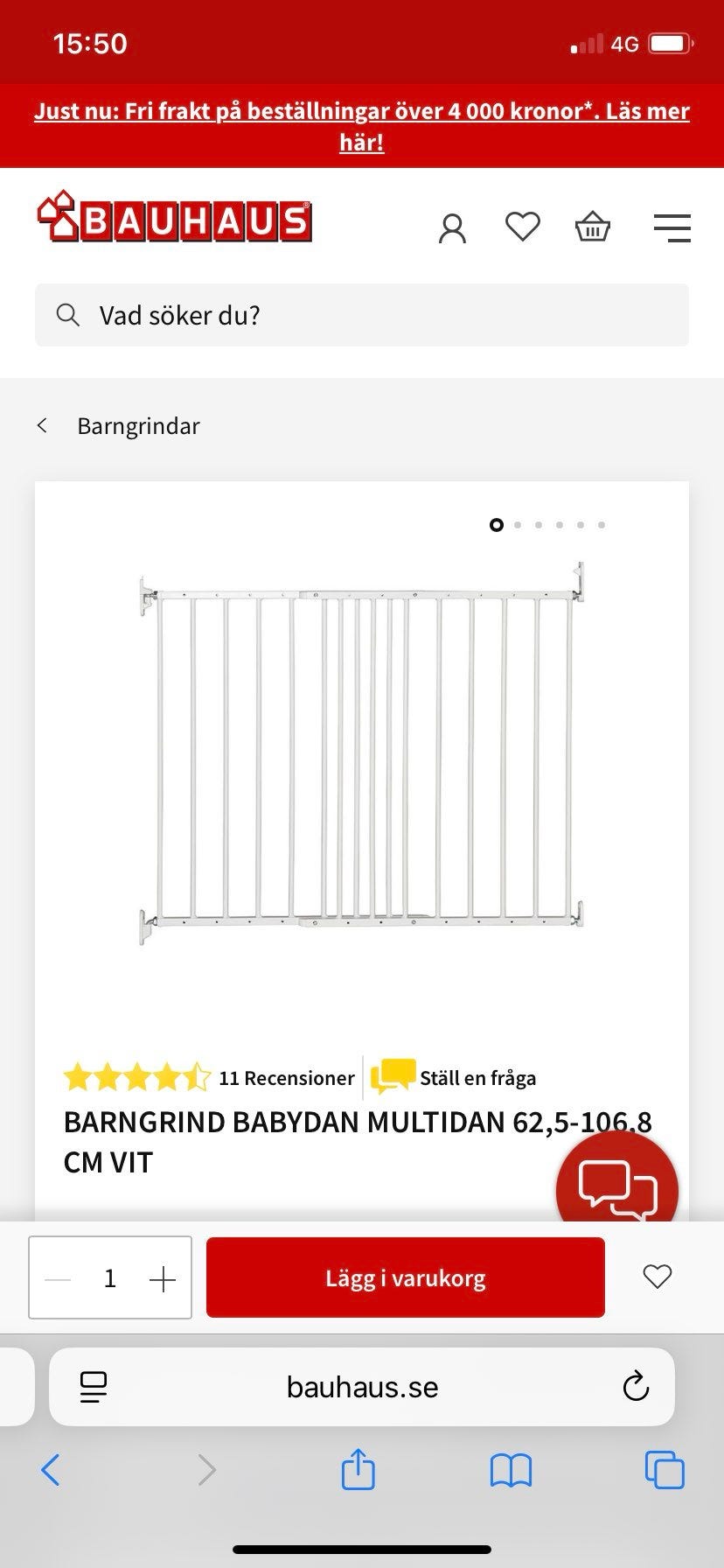This screenshot has height=1568, width=724.
Task: Open the hamburger menu
Action: tap(672, 227)
